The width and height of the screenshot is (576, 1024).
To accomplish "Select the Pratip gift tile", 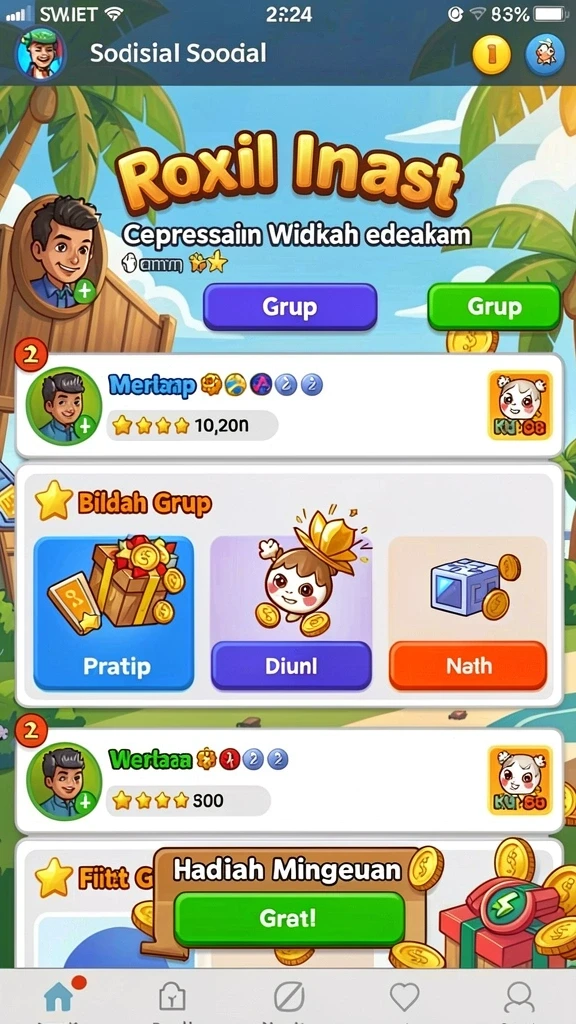I will [114, 613].
